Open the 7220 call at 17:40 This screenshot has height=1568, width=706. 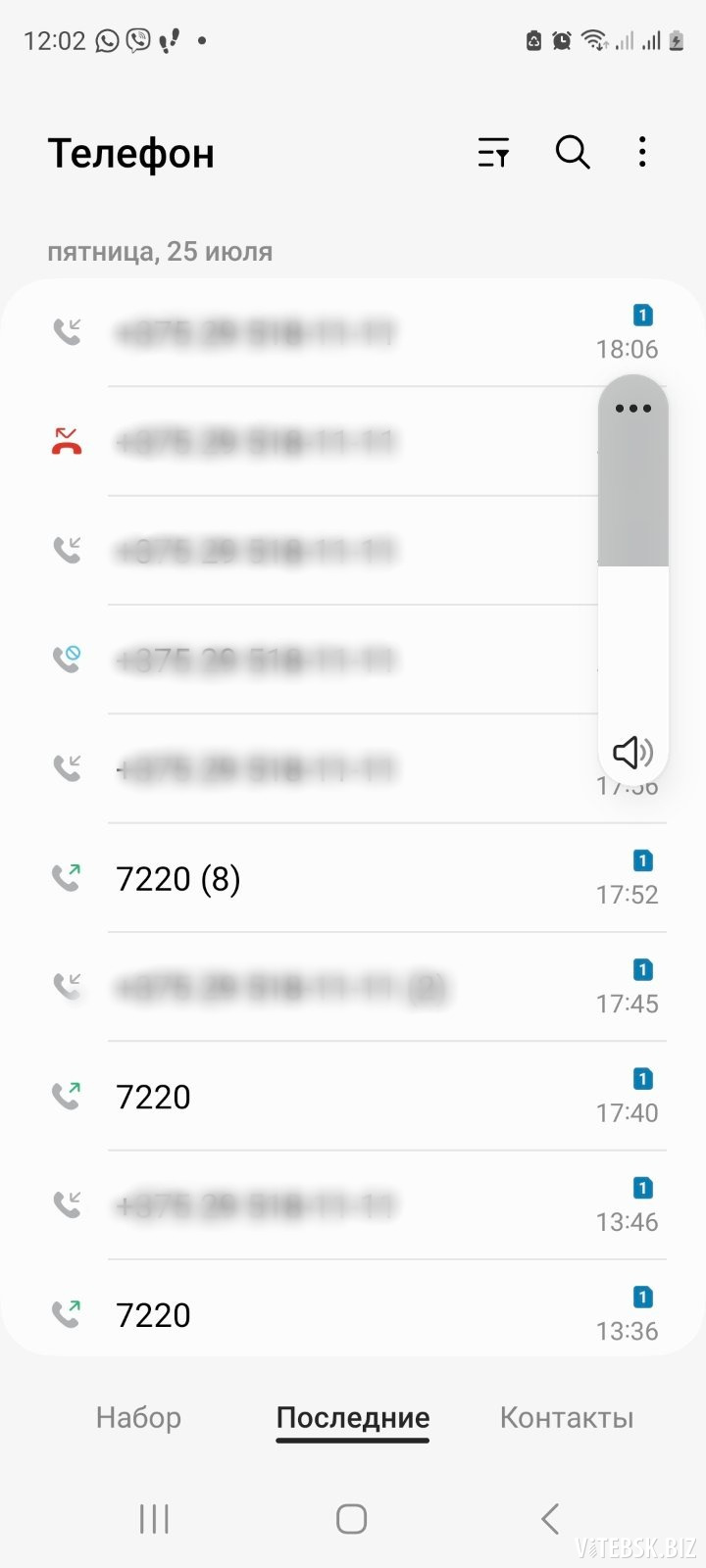353,1097
